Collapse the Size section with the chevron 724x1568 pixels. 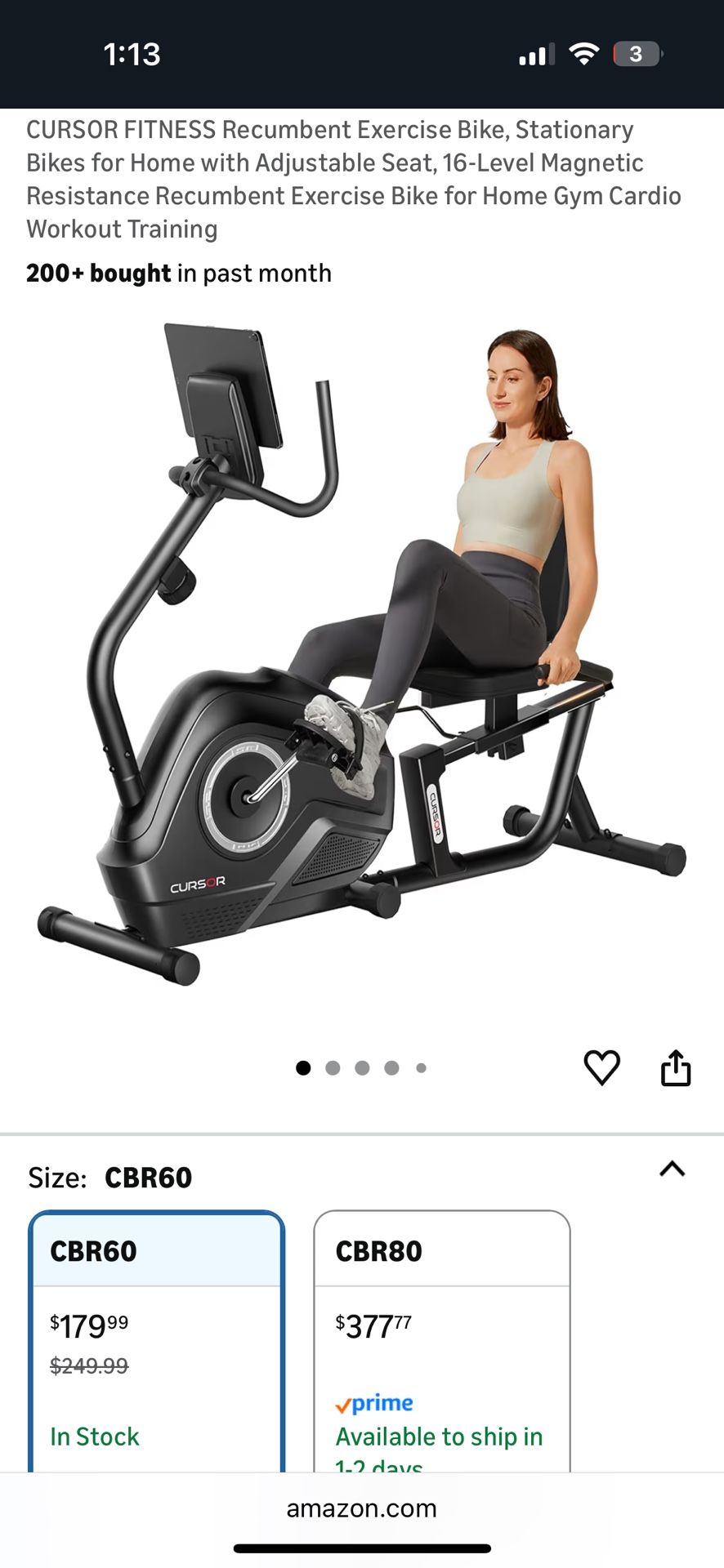tap(672, 1169)
